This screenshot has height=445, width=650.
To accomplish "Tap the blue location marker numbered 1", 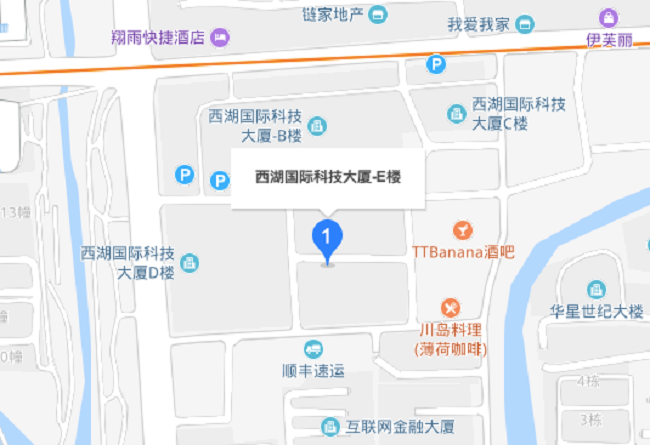I will click(x=328, y=238).
